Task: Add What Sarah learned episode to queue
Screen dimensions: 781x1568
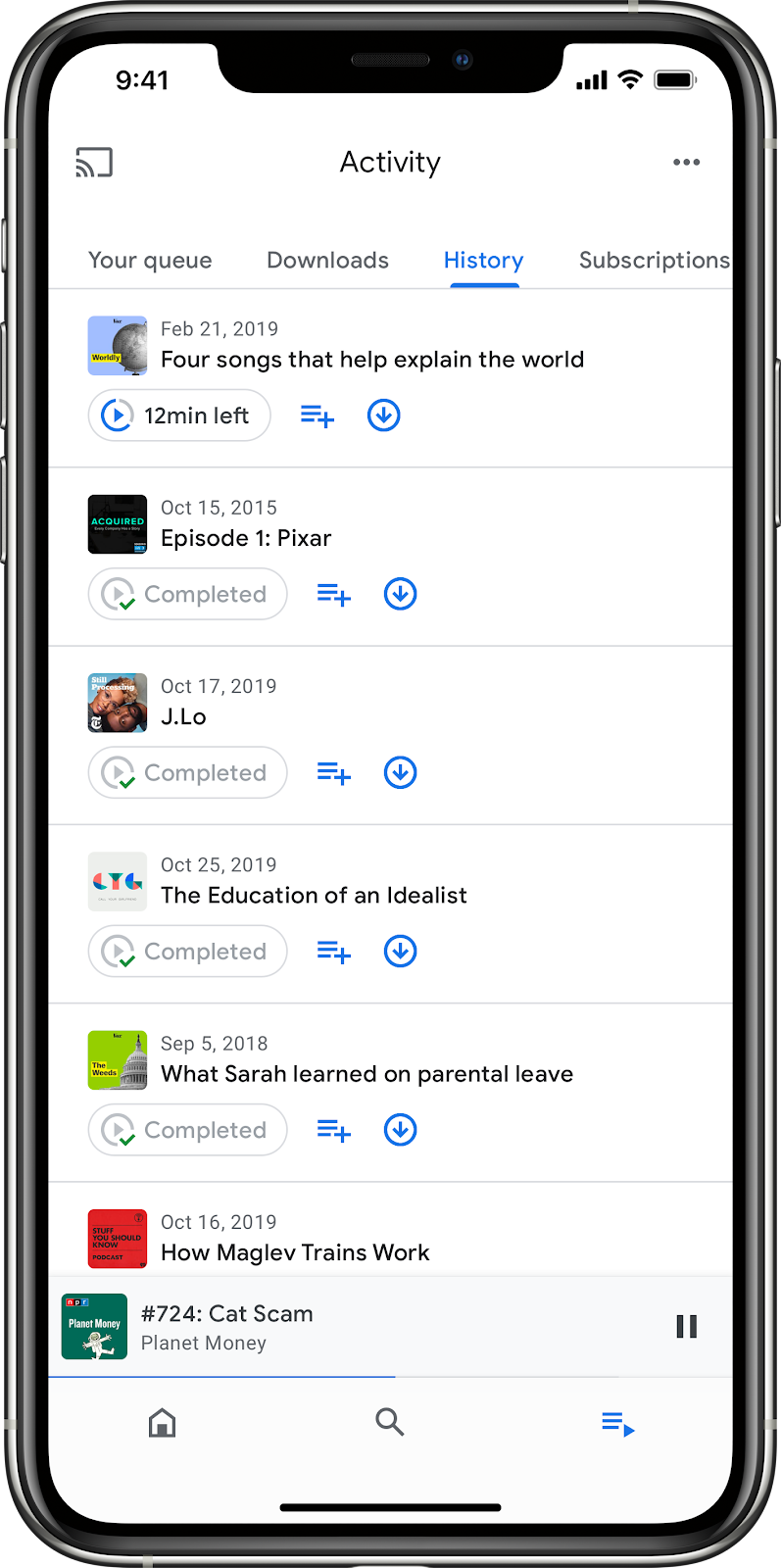Action: 333,1131
